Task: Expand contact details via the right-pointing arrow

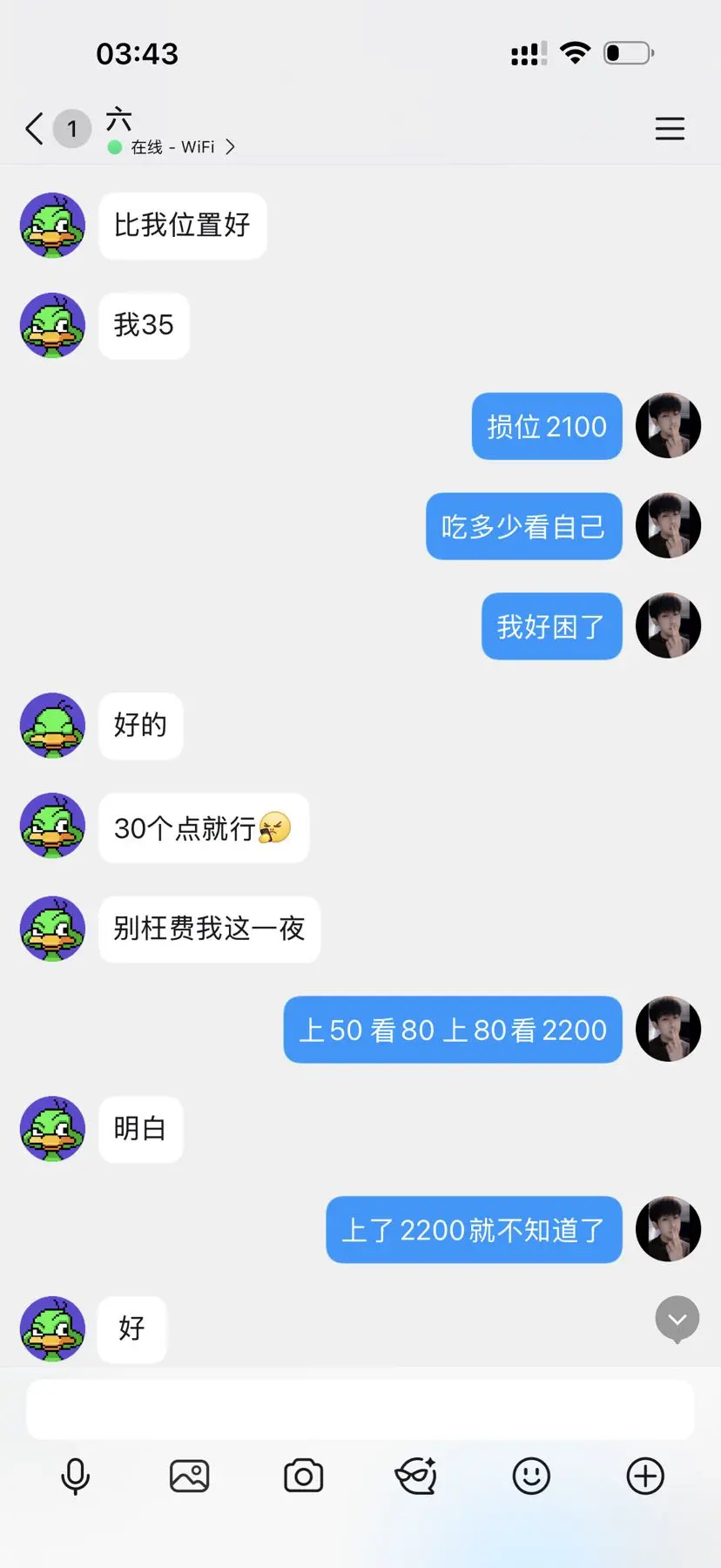Action: [231, 147]
